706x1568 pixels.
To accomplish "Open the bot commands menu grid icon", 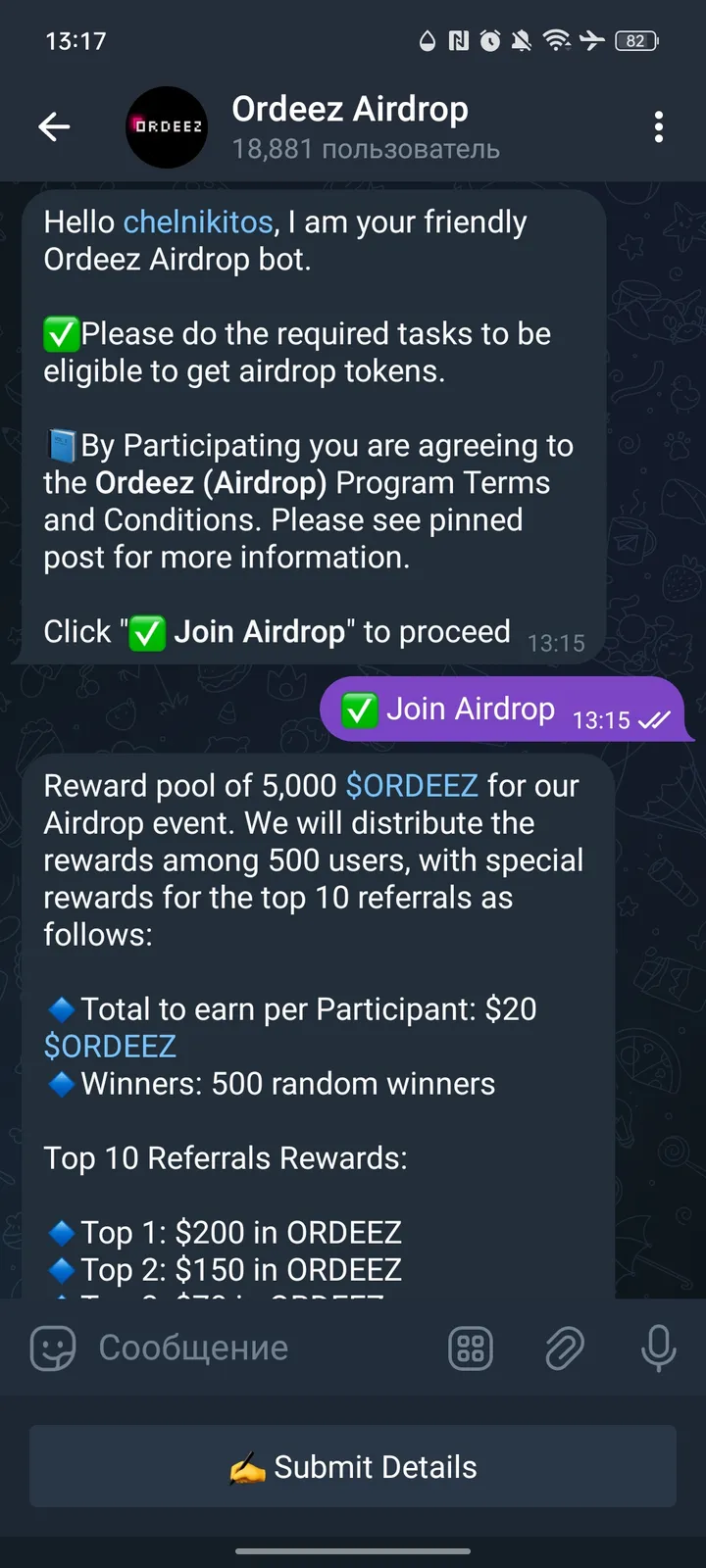I will 471,1347.
